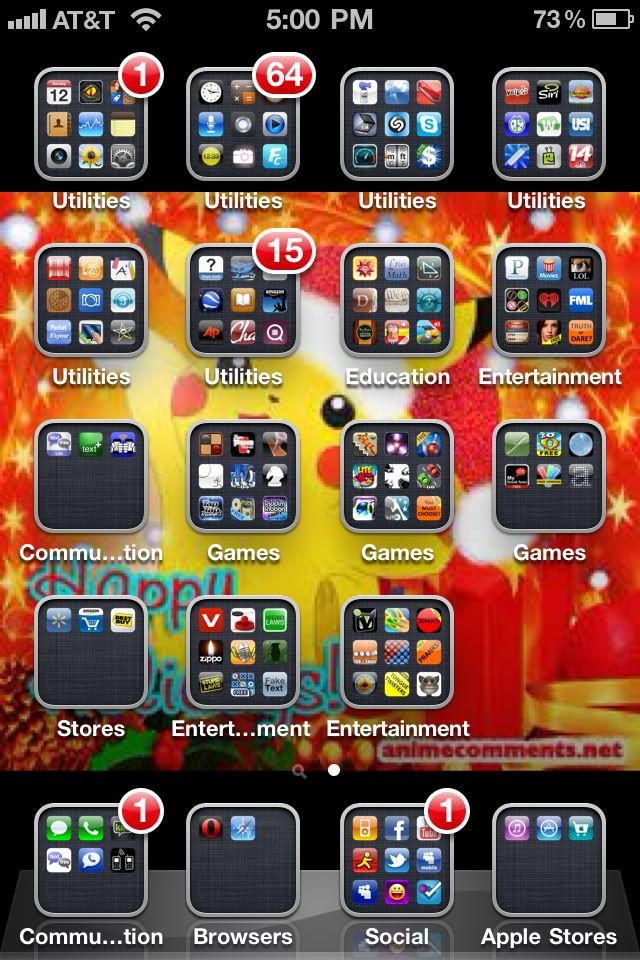The height and width of the screenshot is (960, 640).
Task: Open the Stores folder
Action: 91,652
